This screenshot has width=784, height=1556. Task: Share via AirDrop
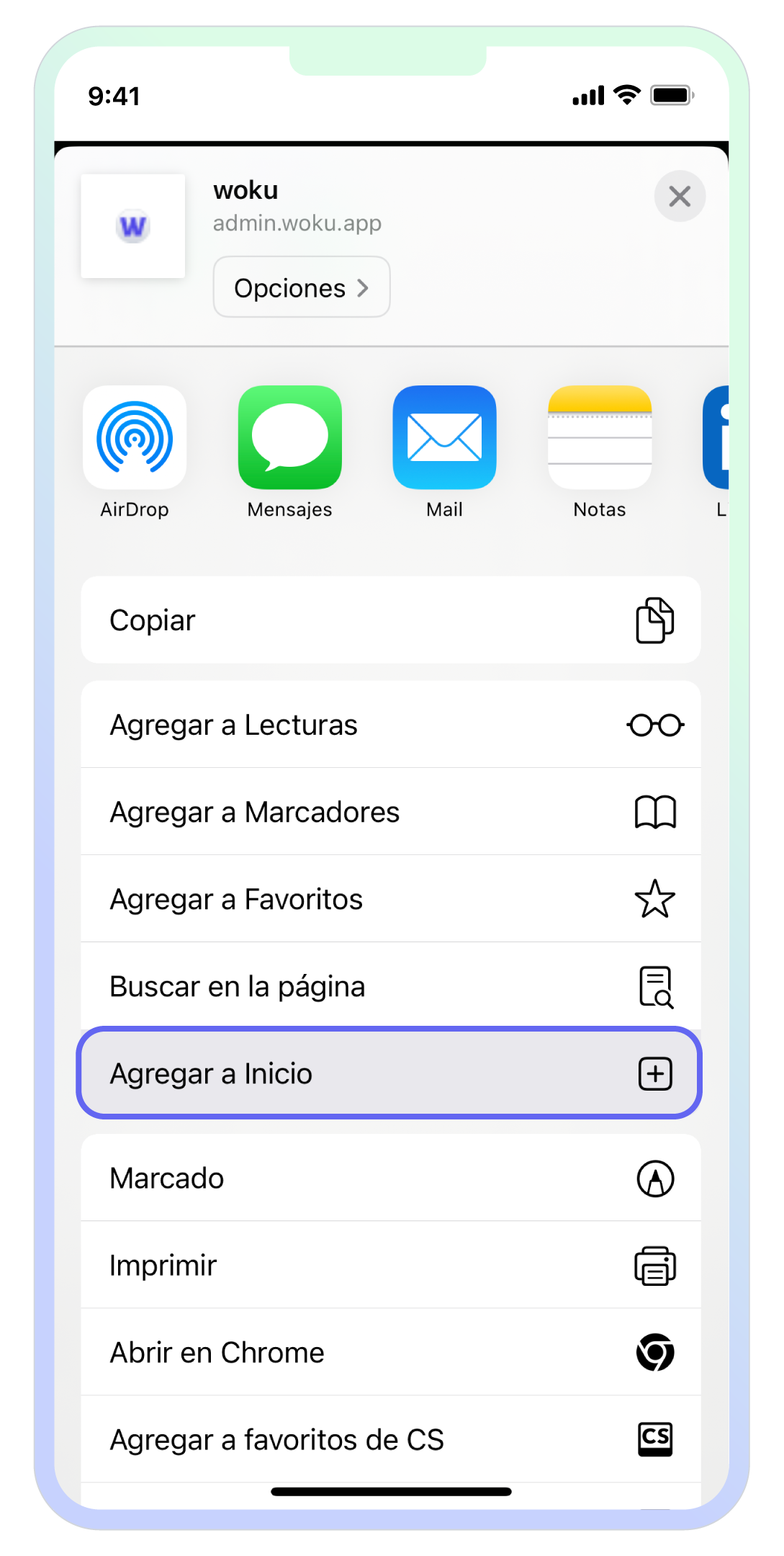click(135, 439)
